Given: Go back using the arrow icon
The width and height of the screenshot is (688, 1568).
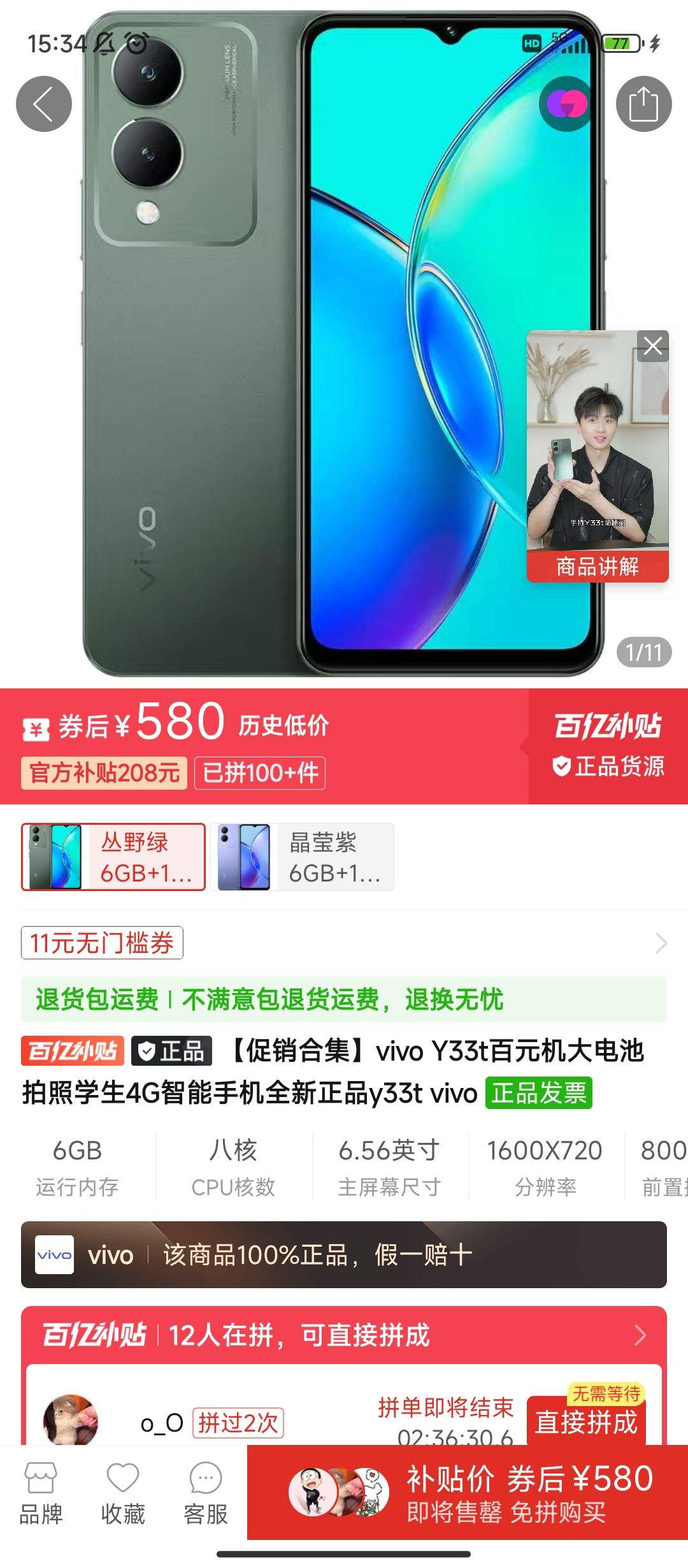Looking at the screenshot, I should tap(43, 104).
